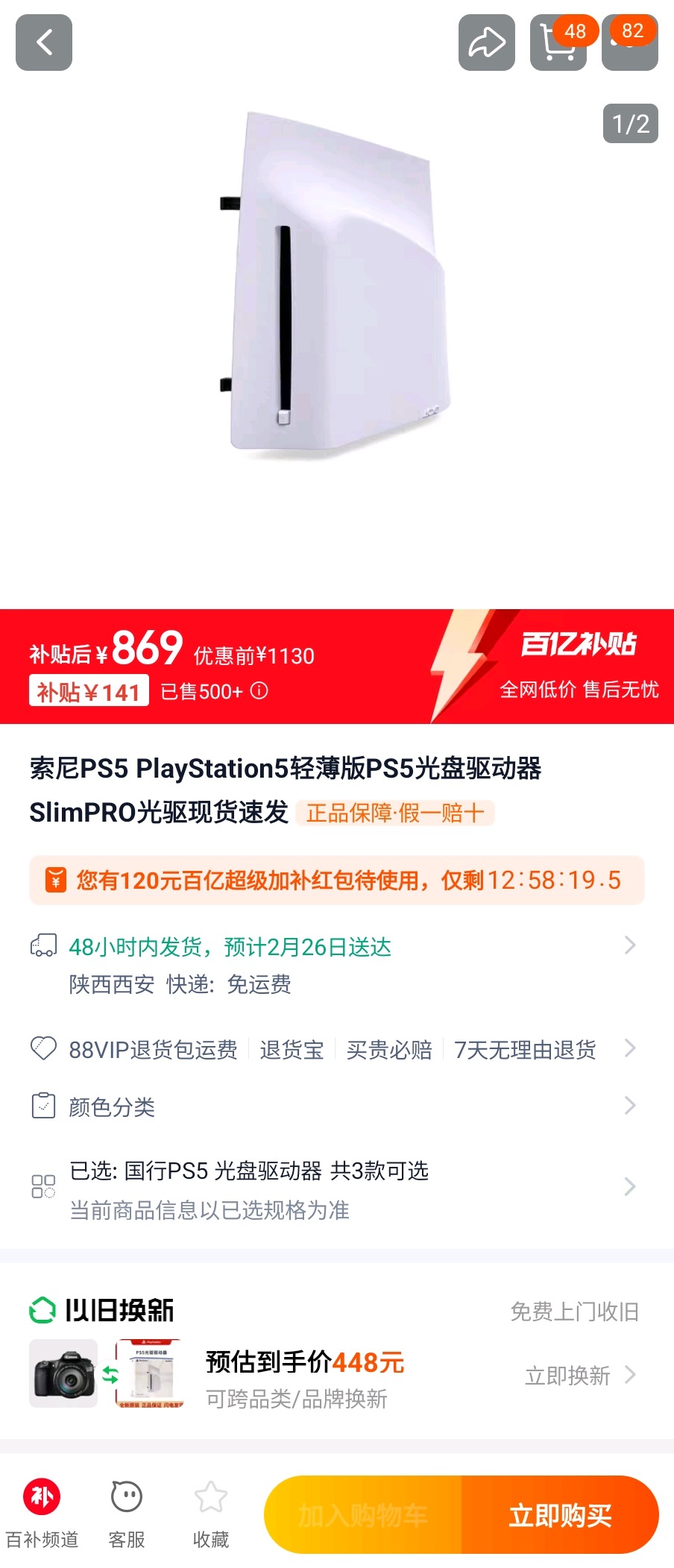The width and height of the screenshot is (674, 1568).
Task: Tap 立即换新 for trade-in
Action: (x=579, y=1375)
